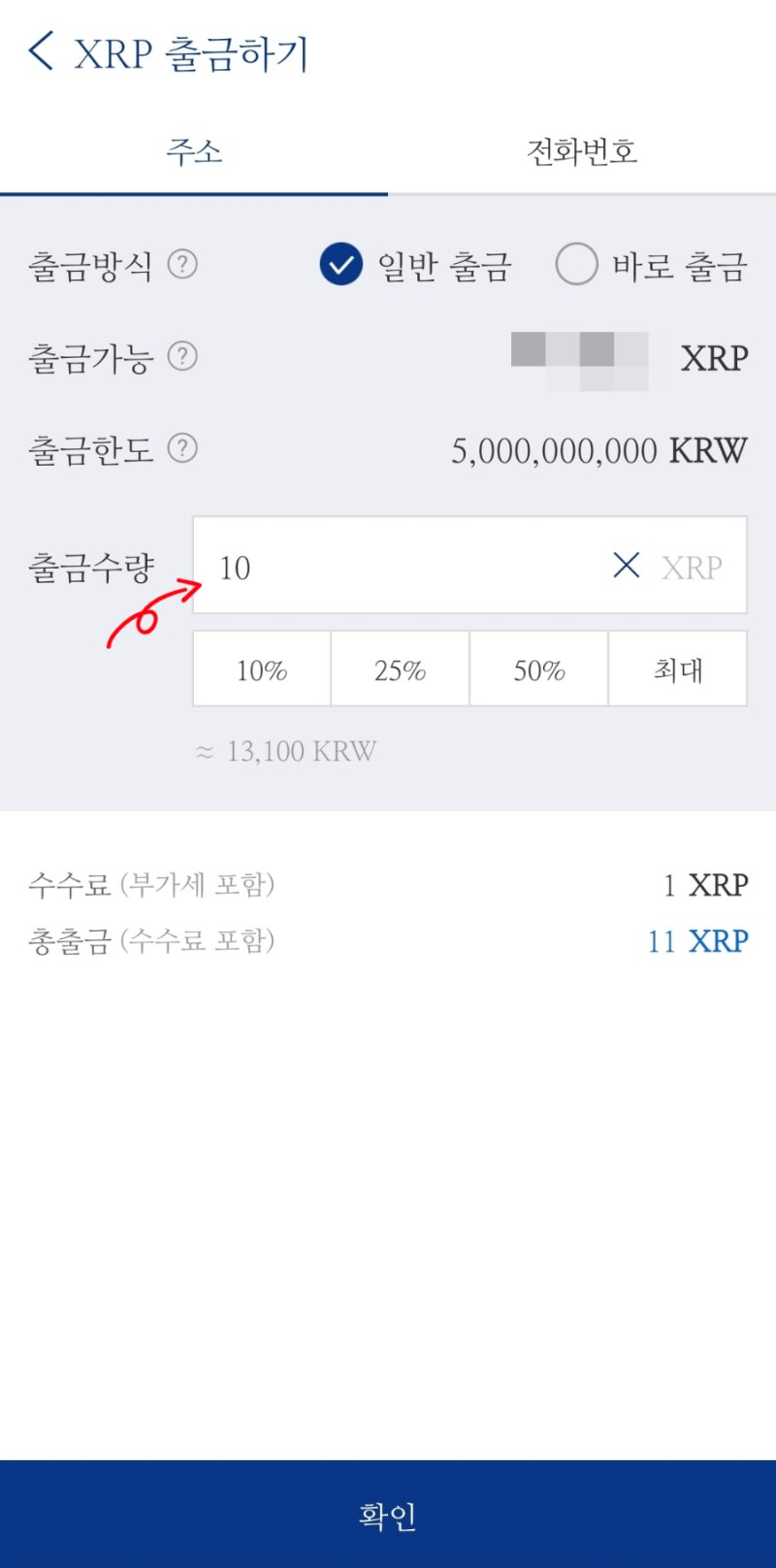Image resolution: width=776 pixels, height=1568 pixels.
Task: Apply 10% of available balance
Action: coord(261,669)
